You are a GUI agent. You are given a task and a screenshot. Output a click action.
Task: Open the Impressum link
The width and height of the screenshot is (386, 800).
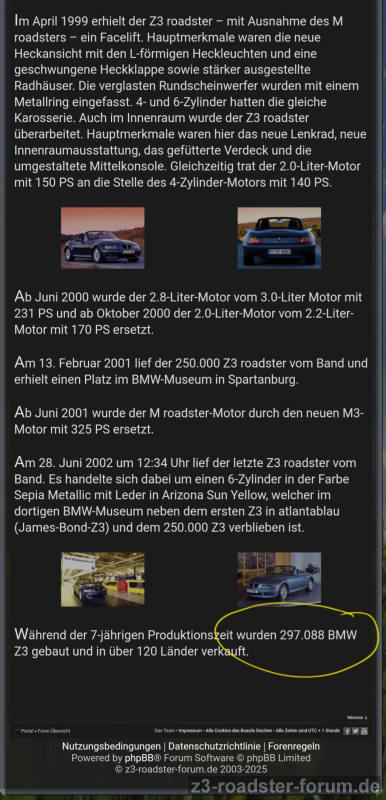(190, 731)
